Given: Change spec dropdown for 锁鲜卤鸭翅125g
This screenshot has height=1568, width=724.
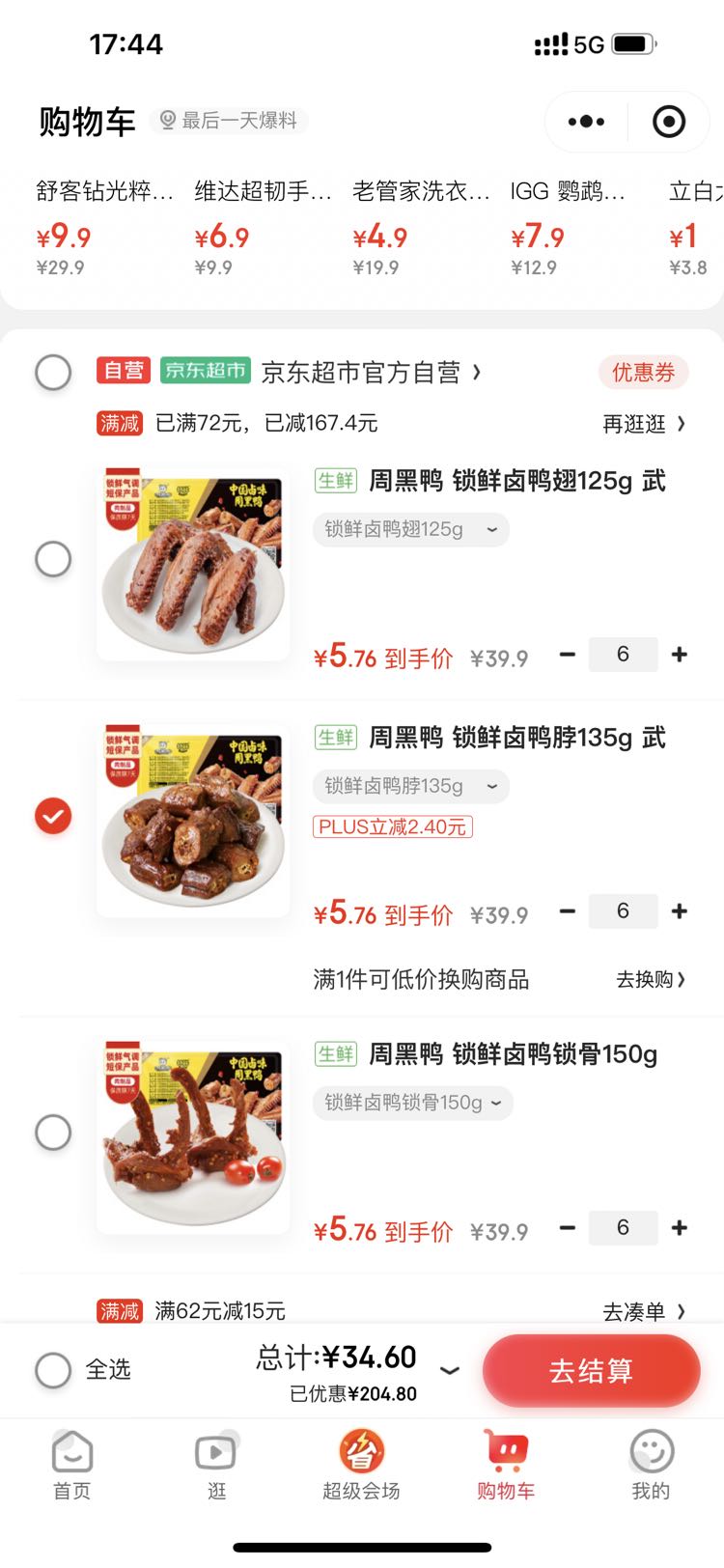Looking at the screenshot, I should 410,530.
